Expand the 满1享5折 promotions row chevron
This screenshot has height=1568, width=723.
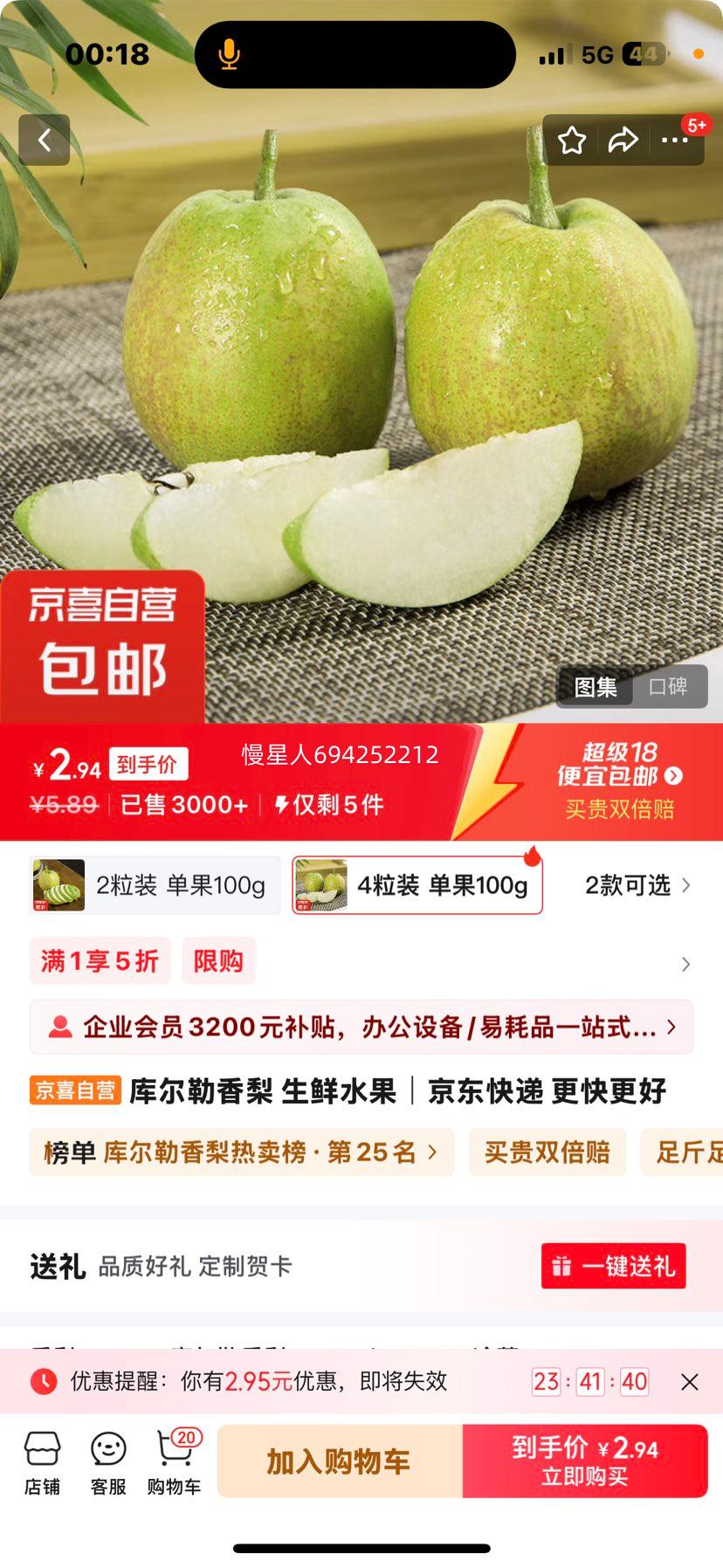click(x=685, y=964)
